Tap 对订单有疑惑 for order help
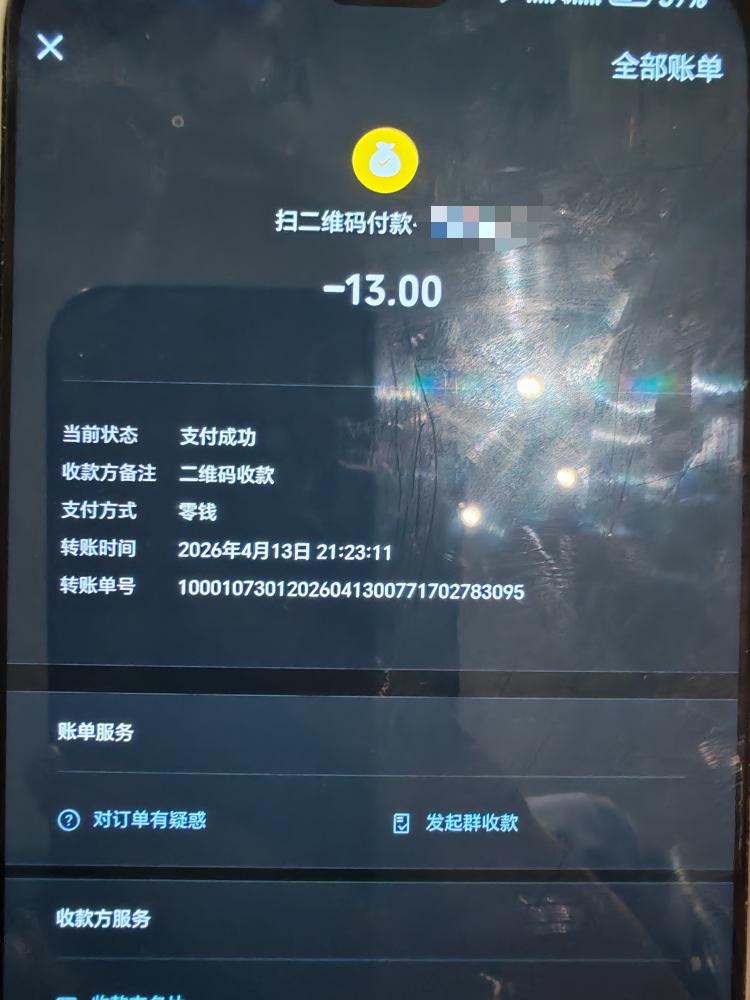Screen dimensions: 750x1000 click(x=148, y=820)
